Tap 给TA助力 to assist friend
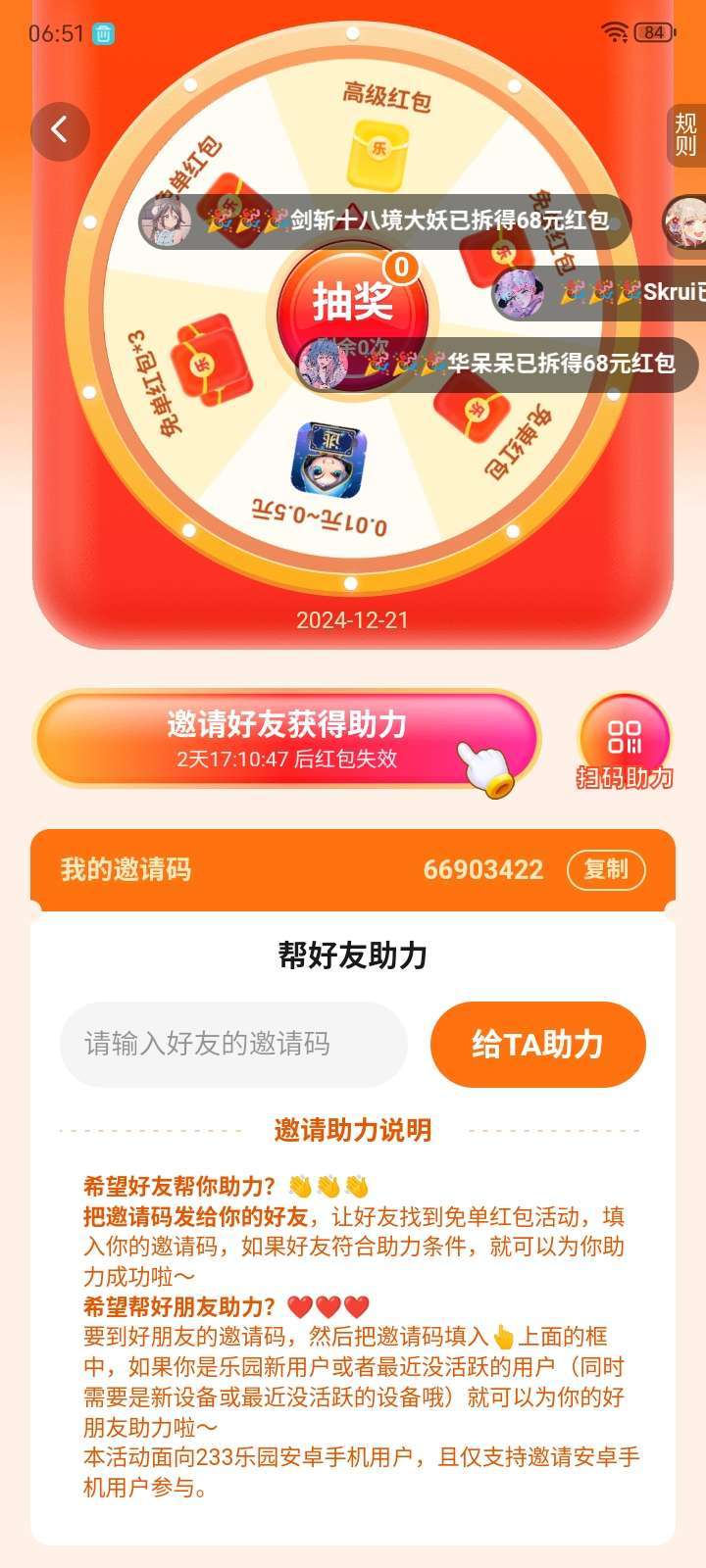This screenshot has height=1568, width=706. point(537,1044)
